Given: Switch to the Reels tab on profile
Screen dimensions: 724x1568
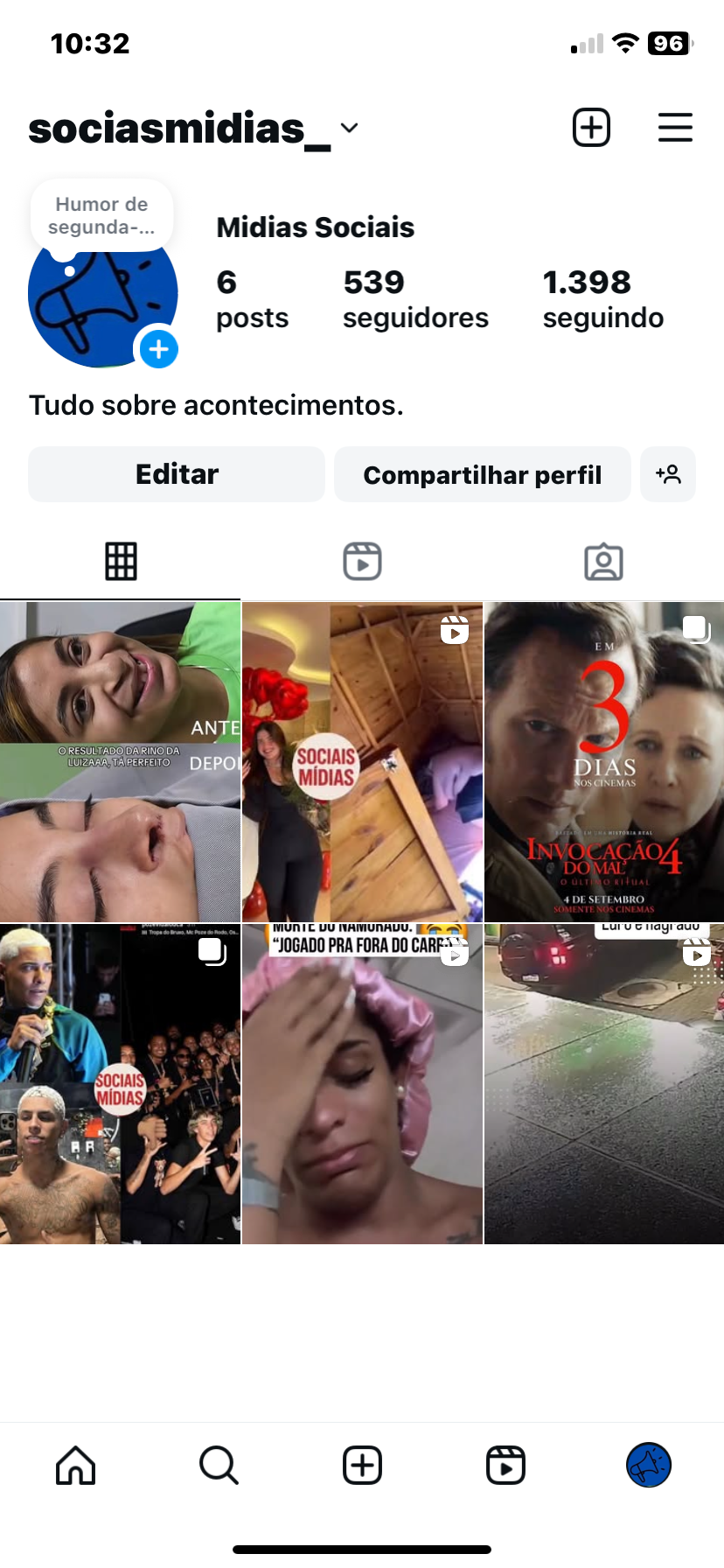Looking at the screenshot, I should (x=362, y=562).
